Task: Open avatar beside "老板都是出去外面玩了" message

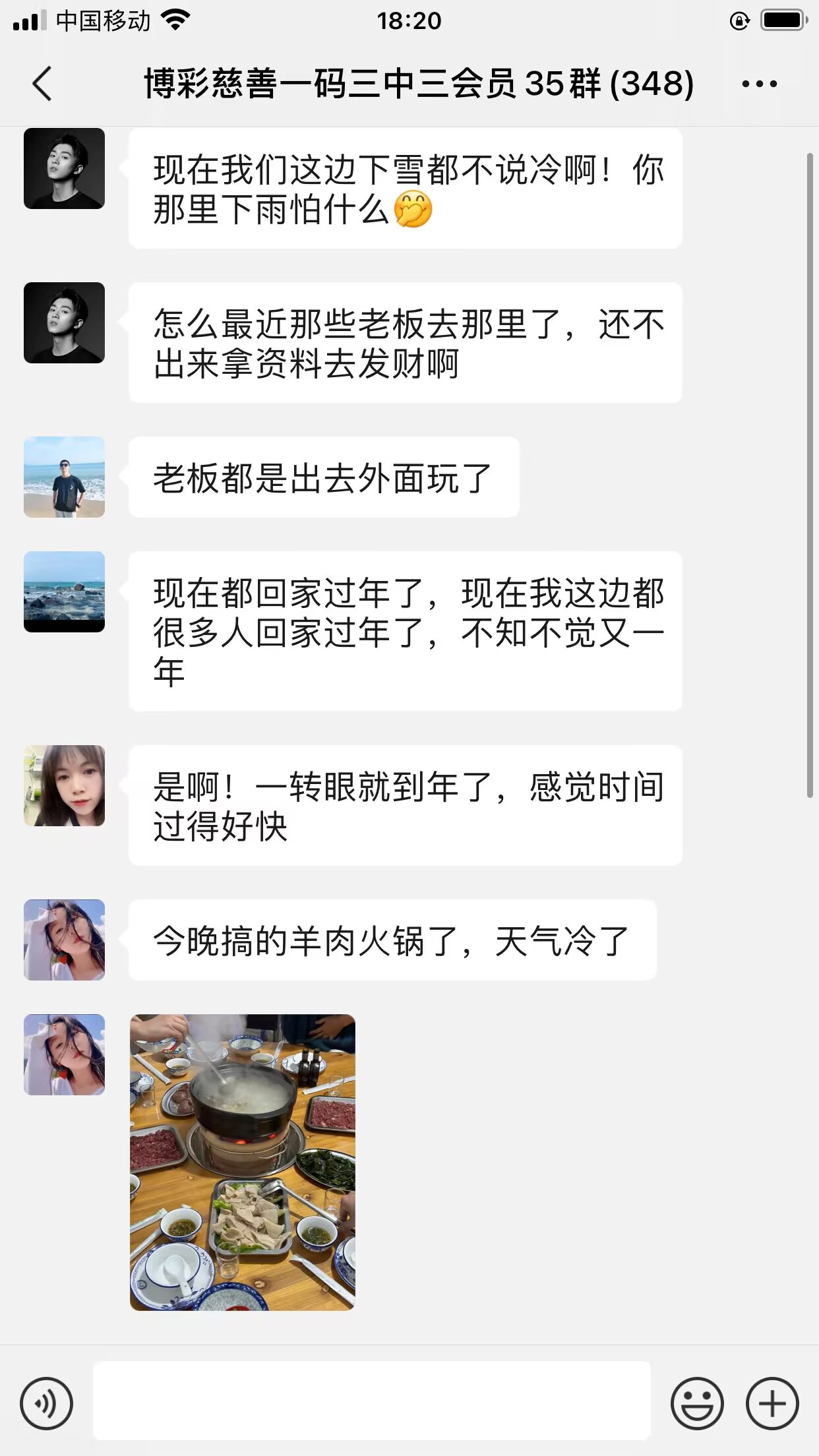Action: pyautogui.click(x=65, y=477)
